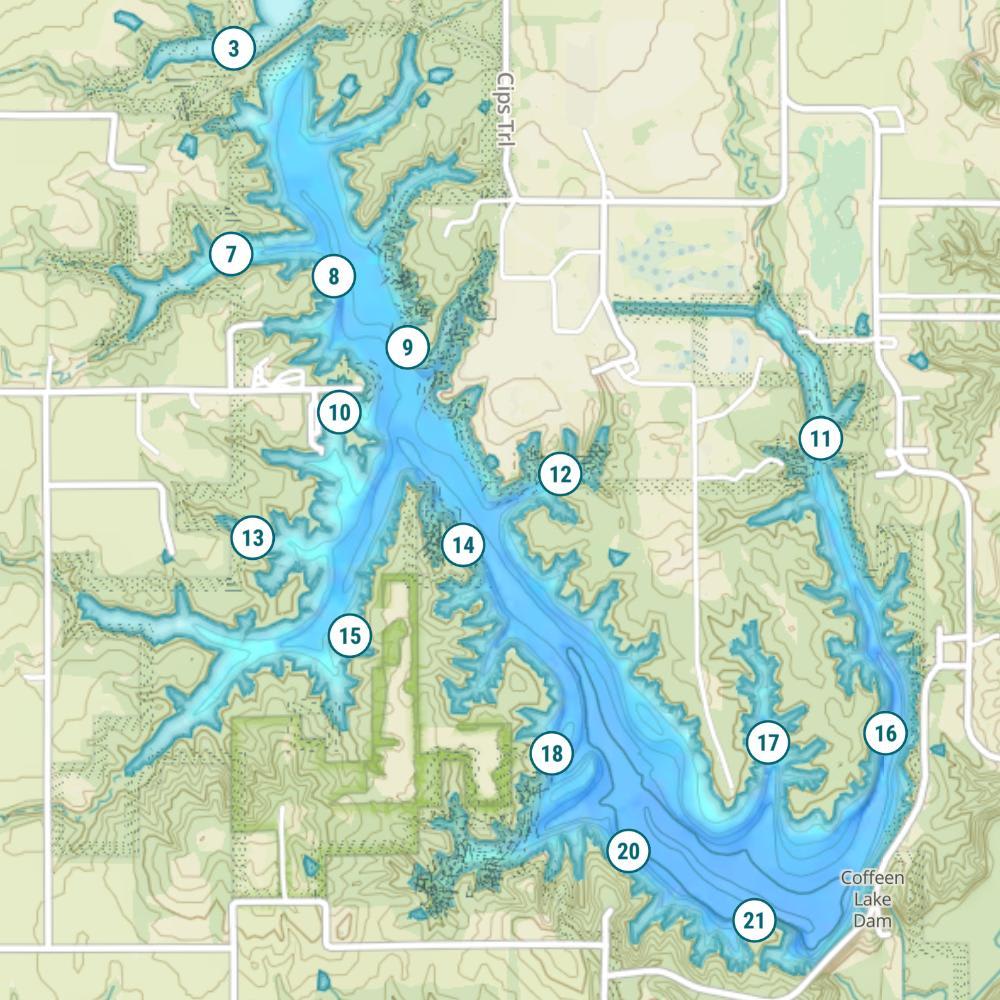Select marker 21 near the dam
The image size is (1000, 1000).
[754, 920]
